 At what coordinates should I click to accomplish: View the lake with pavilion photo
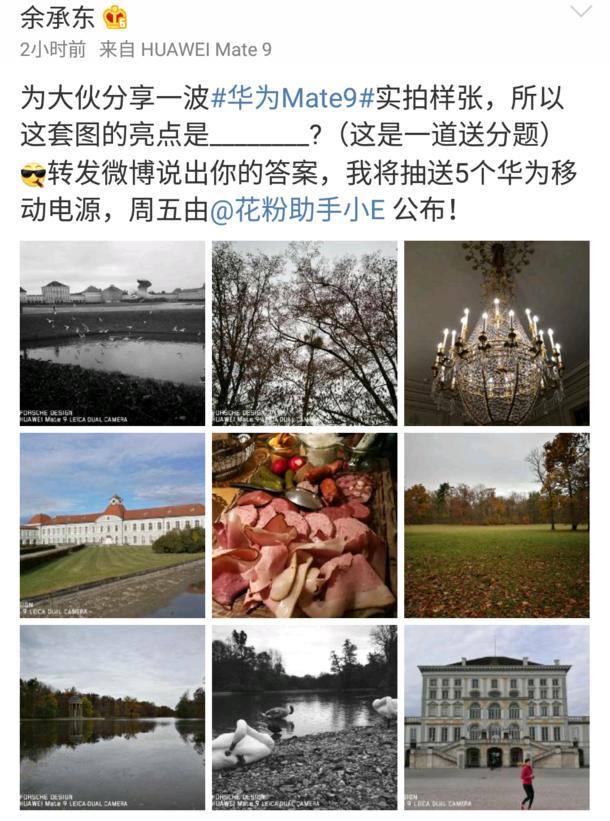(x=112, y=716)
